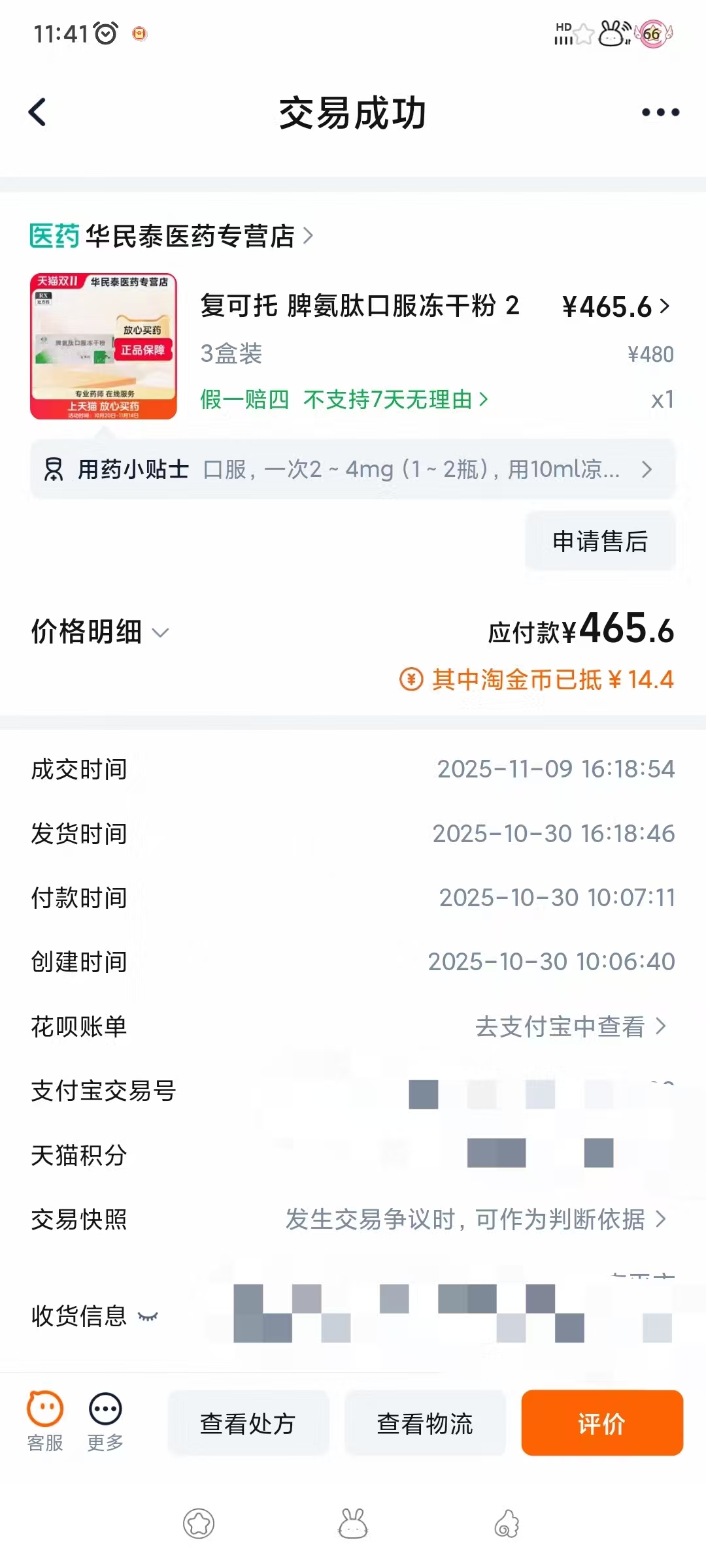Screen dimensions: 706x1568
Task: Tap 申请售后 to request after-sales service
Action: 600,541
